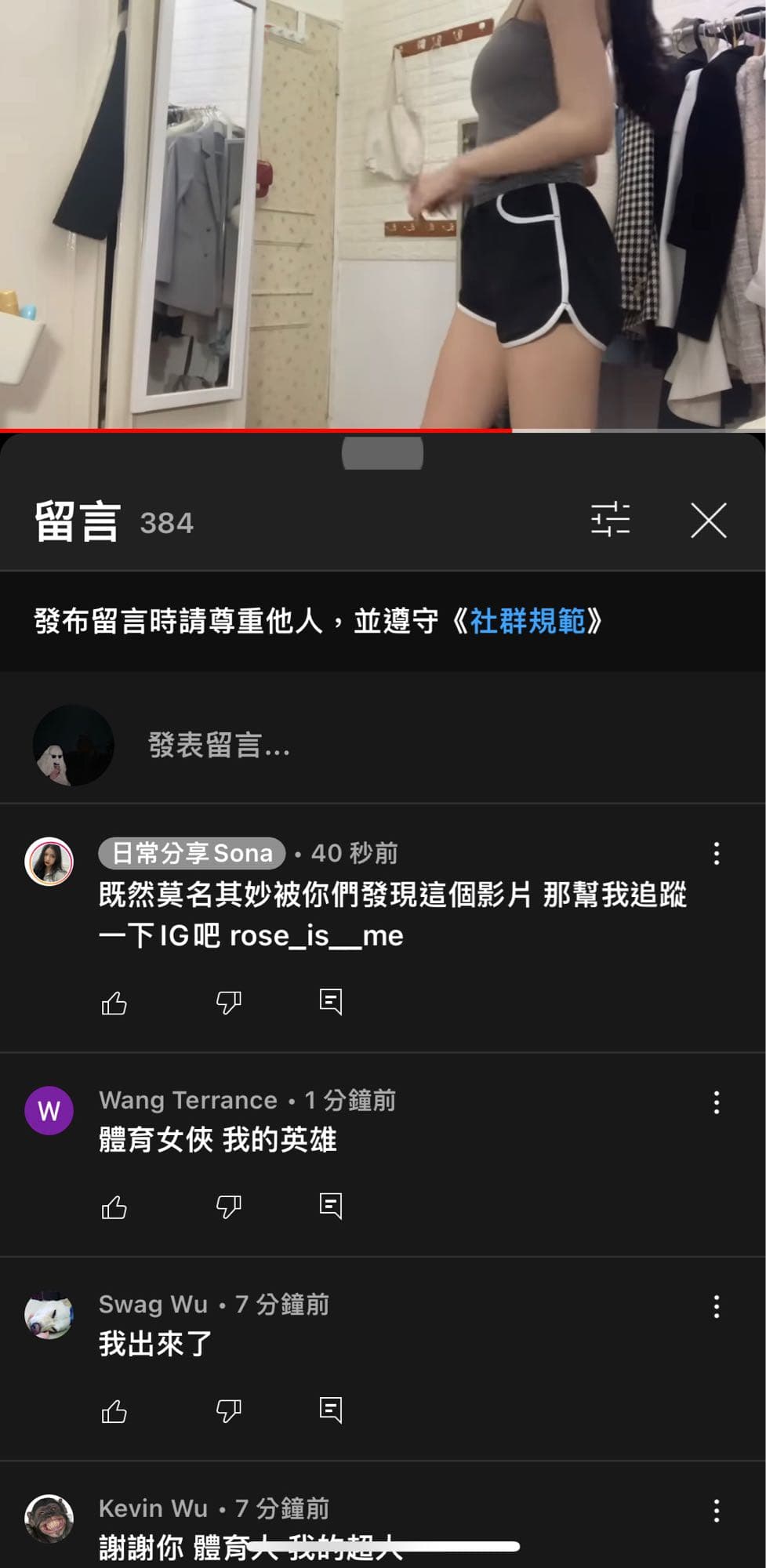Open more options on Wang Terrance's comment
The height and width of the screenshot is (1568, 766).
point(716,1102)
